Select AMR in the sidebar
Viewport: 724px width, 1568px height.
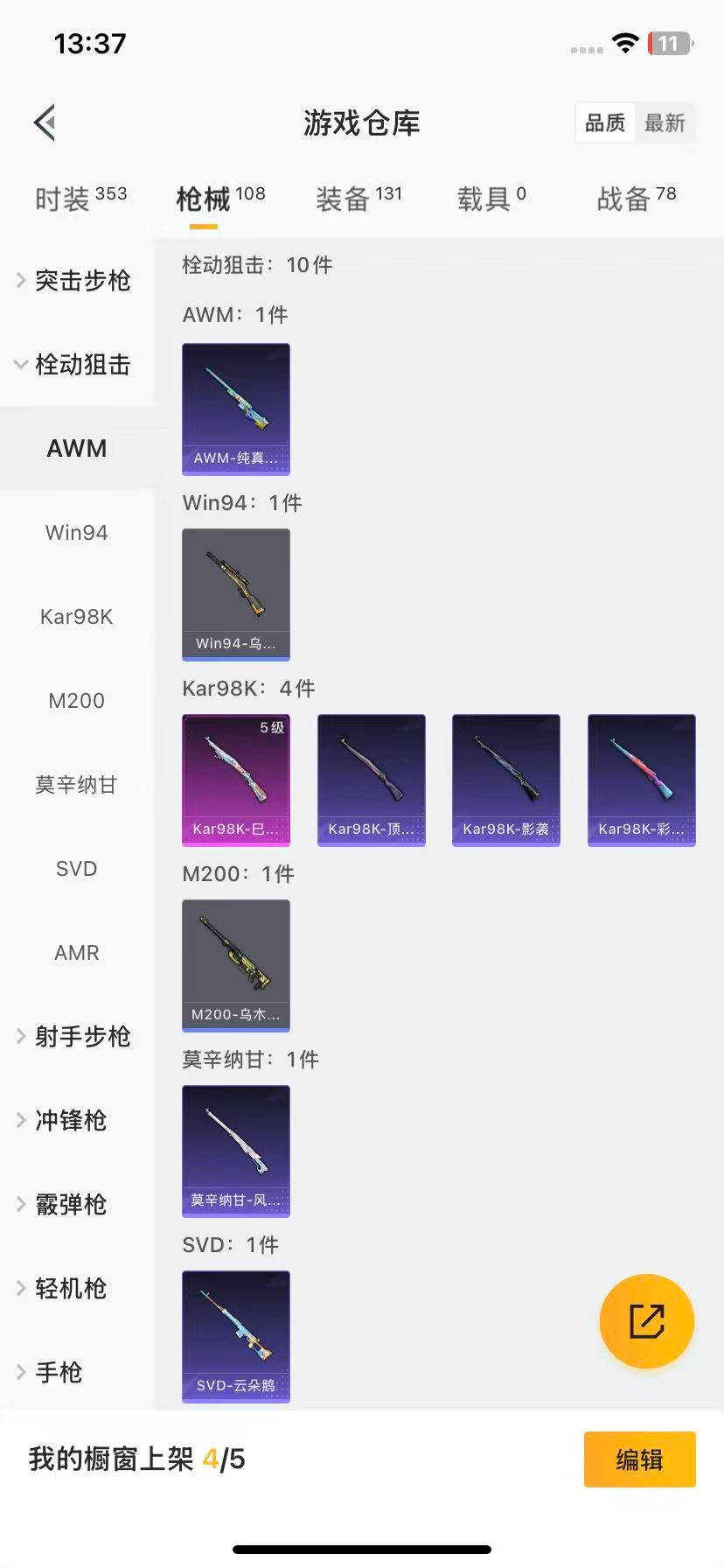click(x=77, y=953)
